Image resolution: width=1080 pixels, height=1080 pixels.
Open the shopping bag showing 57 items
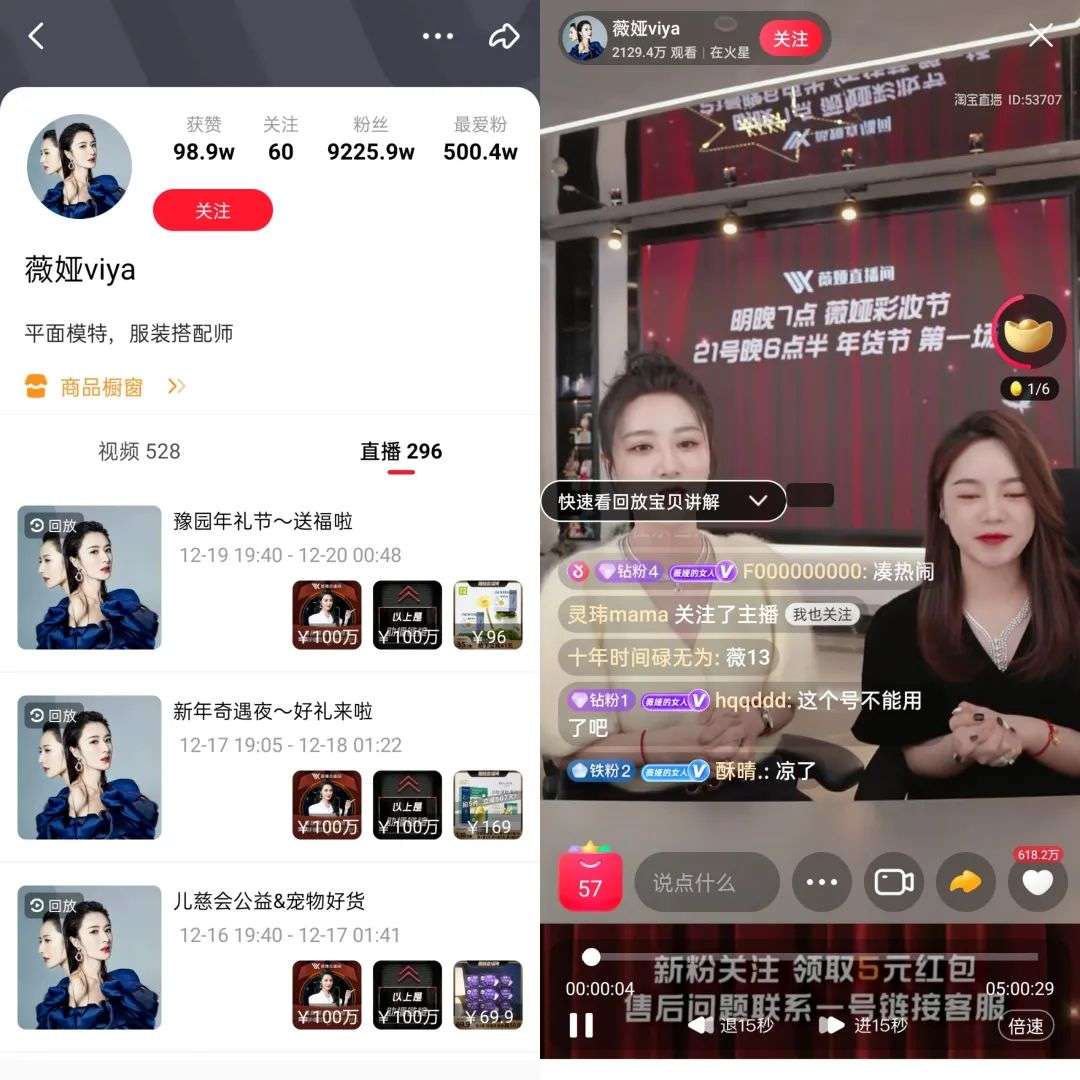coord(590,878)
